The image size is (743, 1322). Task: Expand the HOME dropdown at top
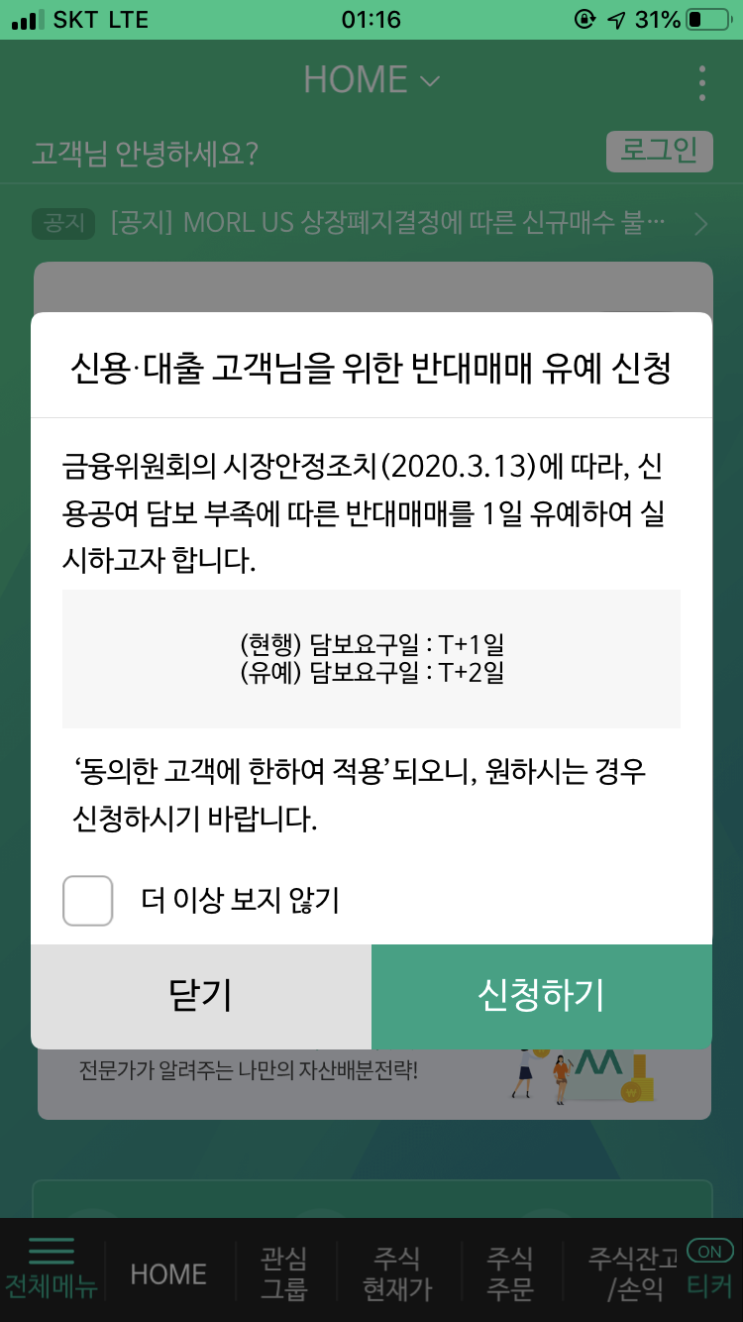(x=371, y=80)
